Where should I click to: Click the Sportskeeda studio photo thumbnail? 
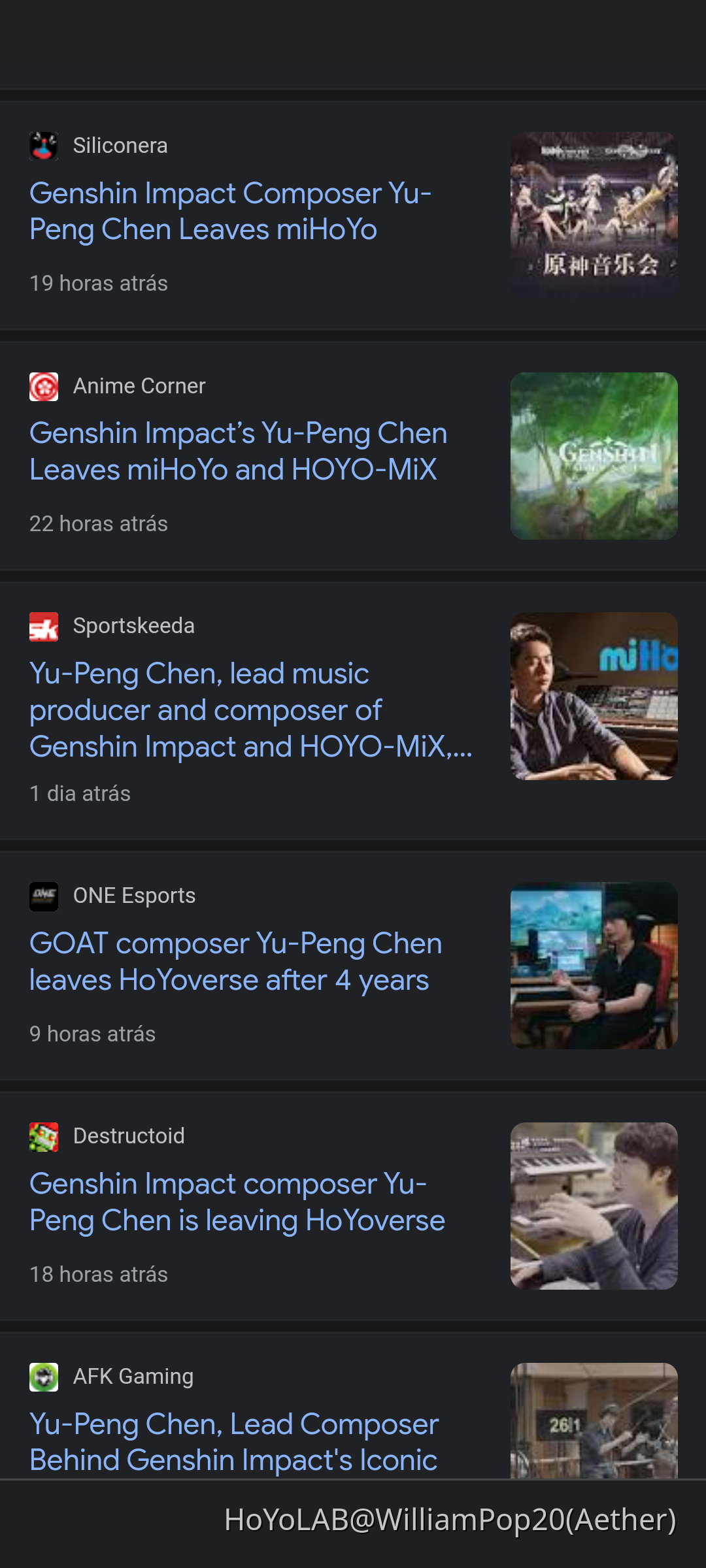pos(594,695)
